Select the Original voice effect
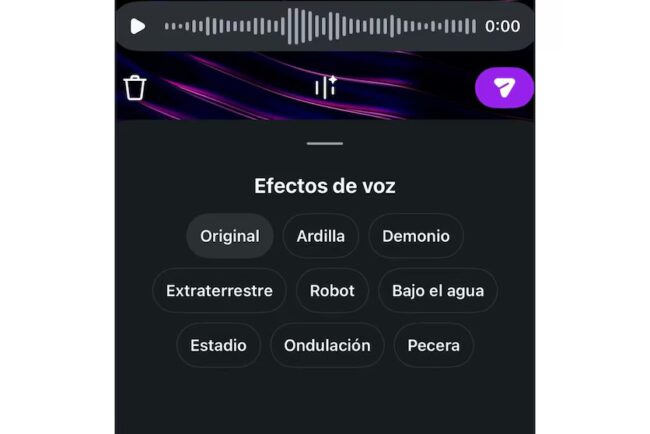 pyautogui.click(x=230, y=237)
